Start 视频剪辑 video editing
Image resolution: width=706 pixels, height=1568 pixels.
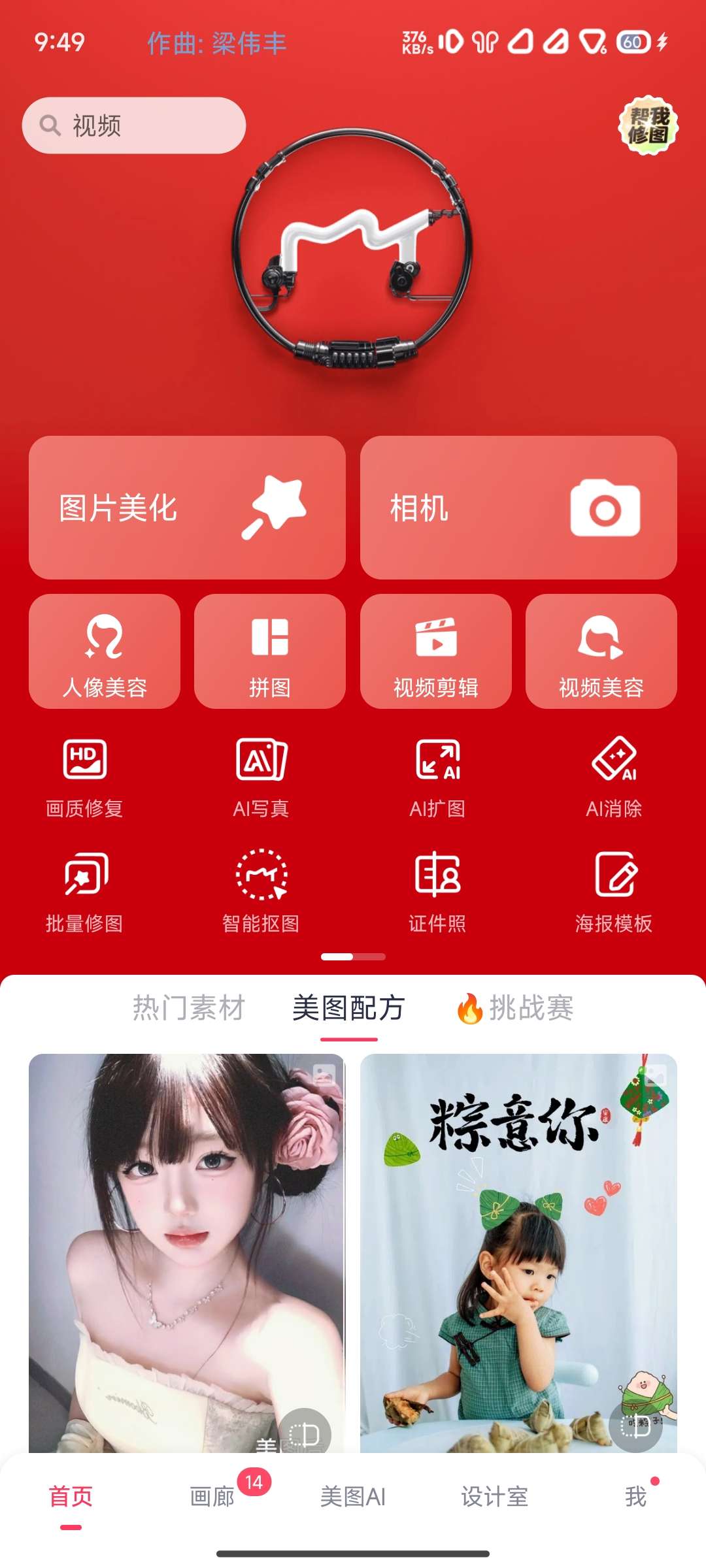coord(435,651)
